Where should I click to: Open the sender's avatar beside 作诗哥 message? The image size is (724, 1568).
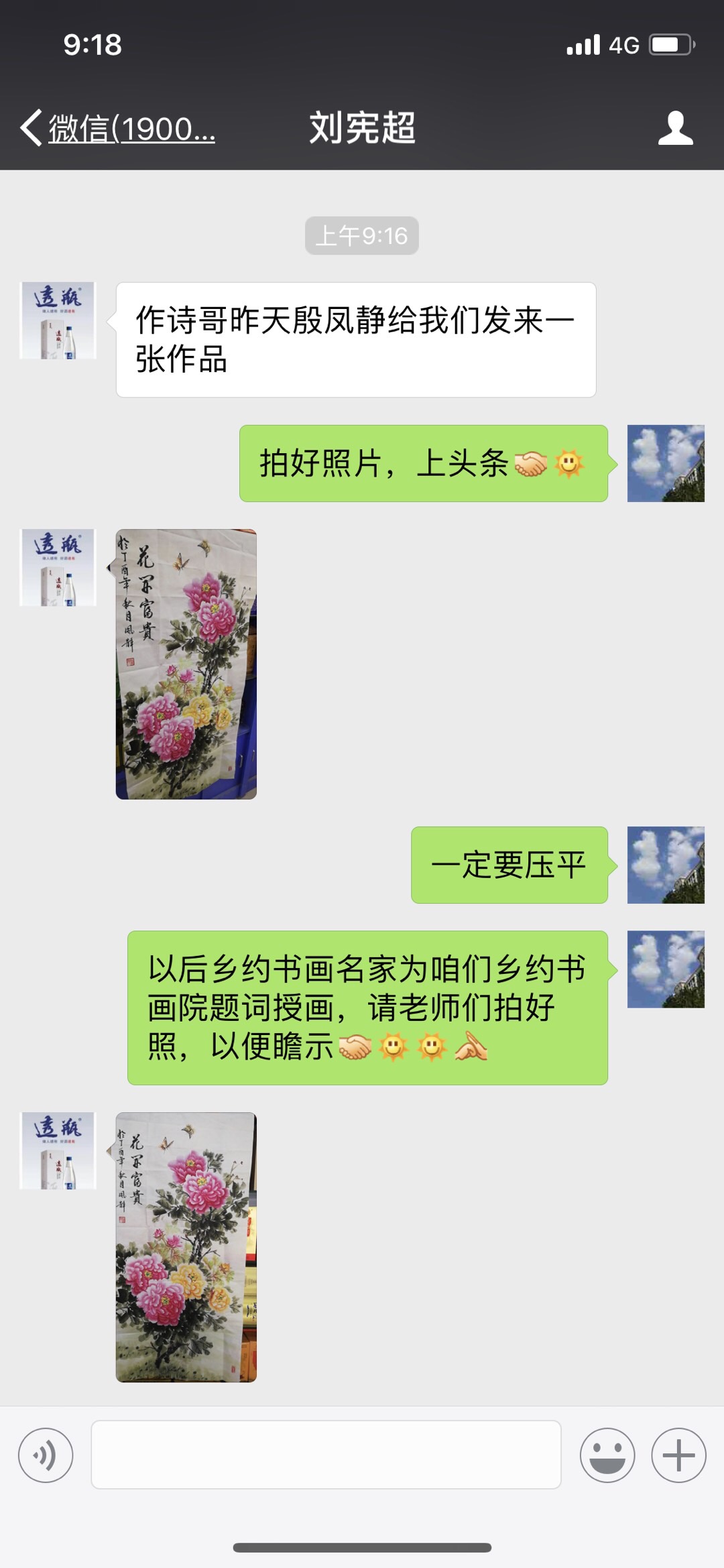click(x=58, y=320)
